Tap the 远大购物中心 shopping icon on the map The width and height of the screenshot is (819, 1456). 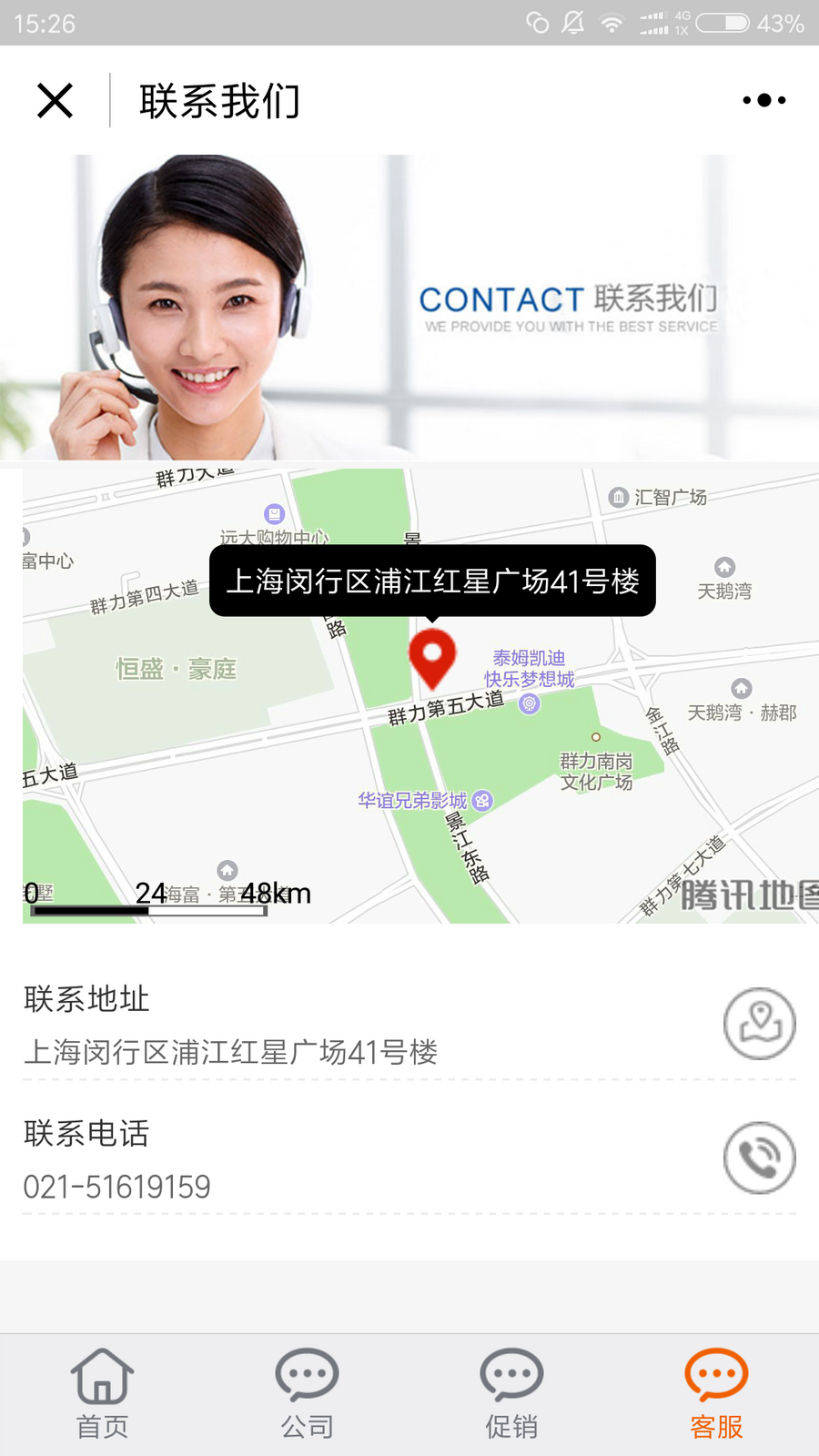pos(272,512)
